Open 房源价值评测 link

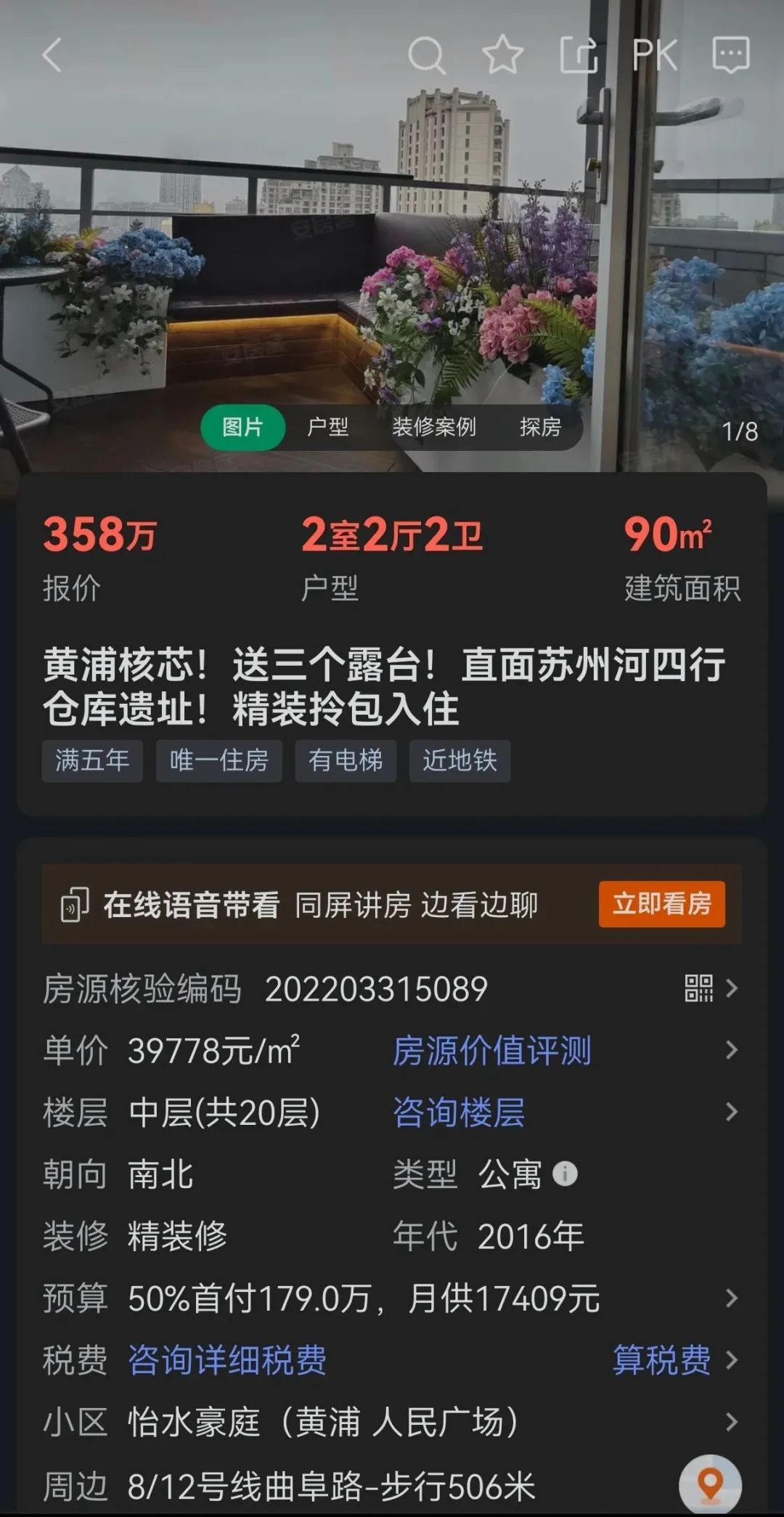click(492, 1051)
